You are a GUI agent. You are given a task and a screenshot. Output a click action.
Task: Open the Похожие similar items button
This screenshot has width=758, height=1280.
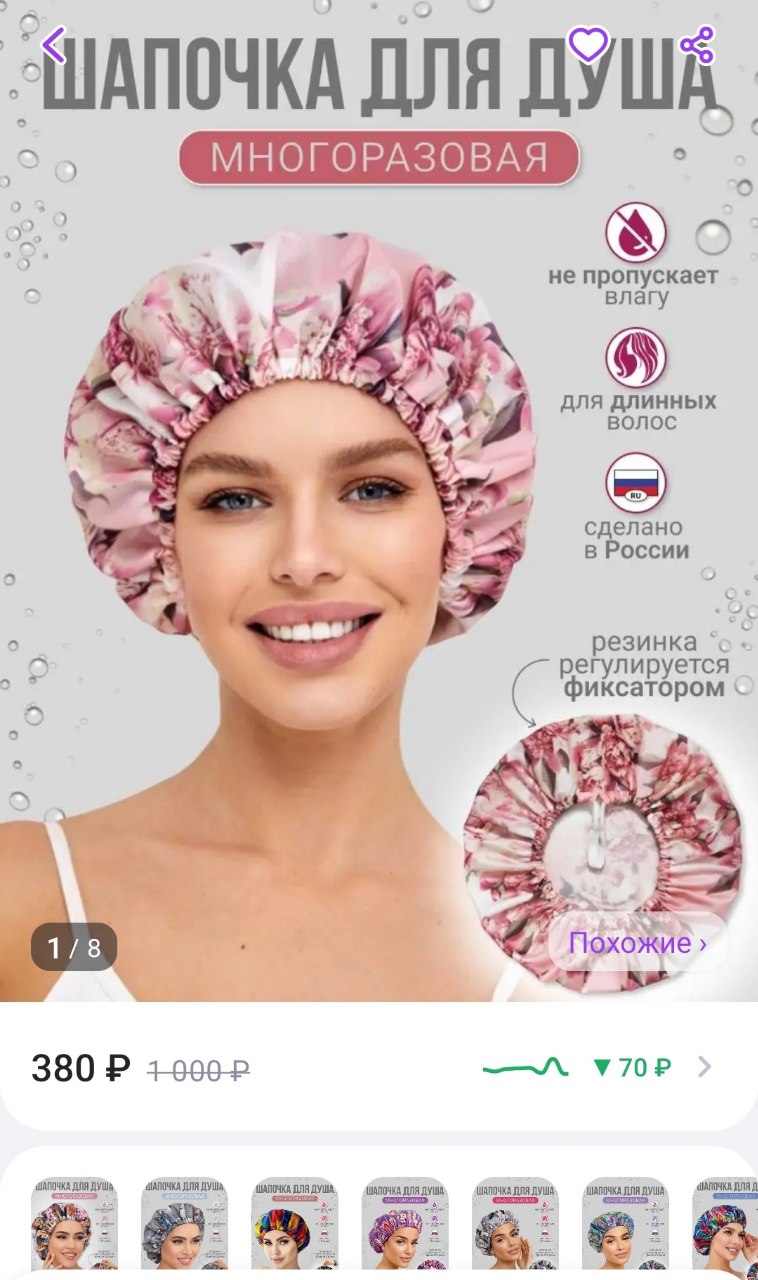[638, 943]
